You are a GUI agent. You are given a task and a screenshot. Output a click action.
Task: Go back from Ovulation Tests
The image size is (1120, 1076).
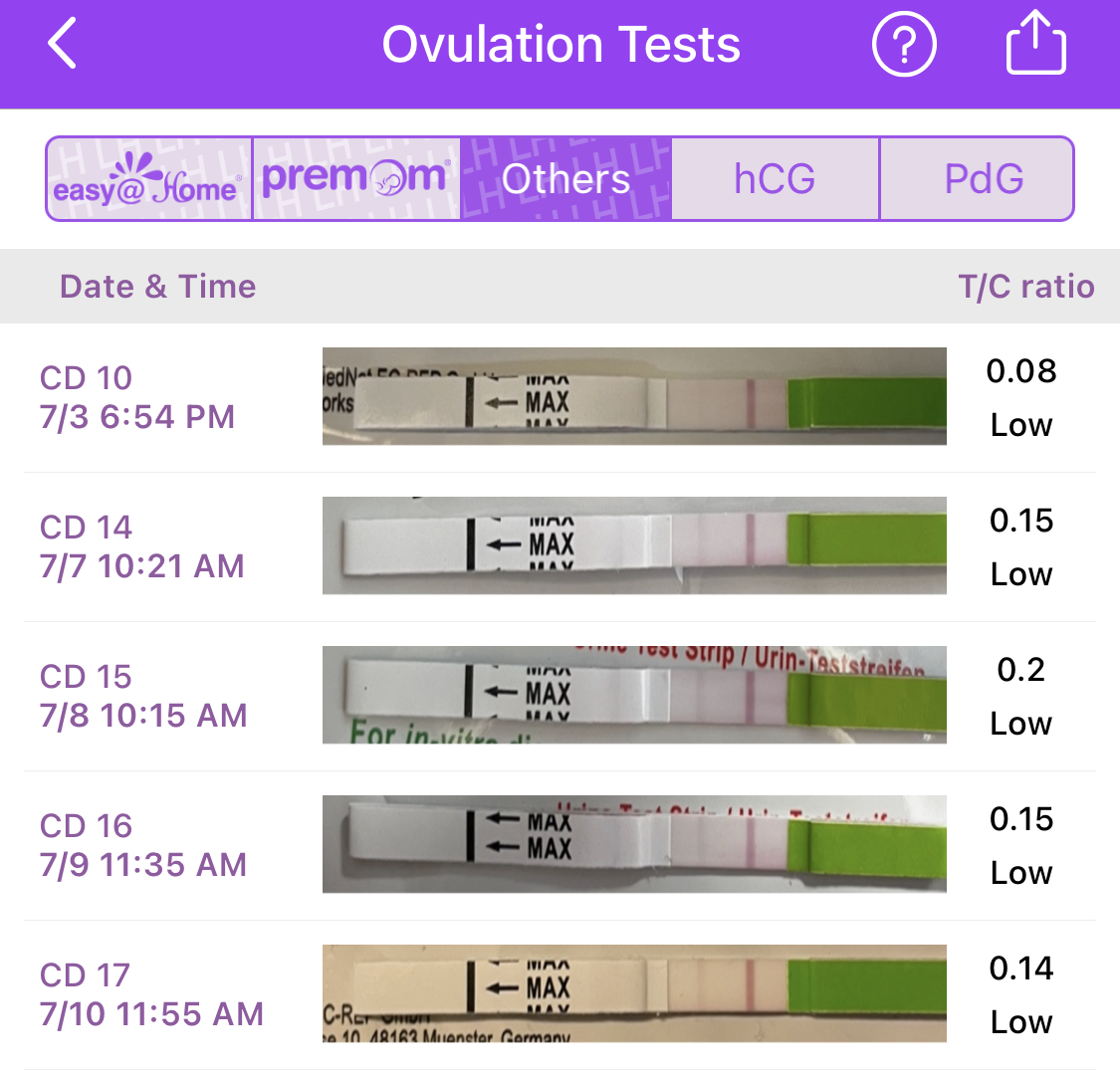(x=62, y=45)
